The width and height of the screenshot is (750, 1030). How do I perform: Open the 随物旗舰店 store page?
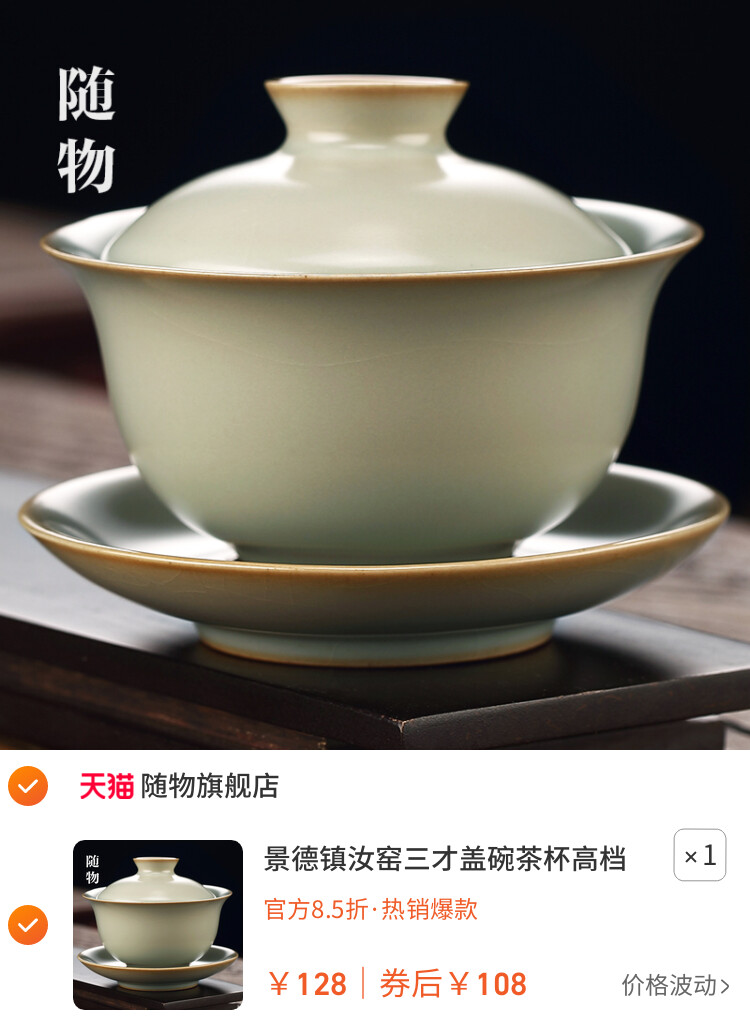[x=209, y=786]
